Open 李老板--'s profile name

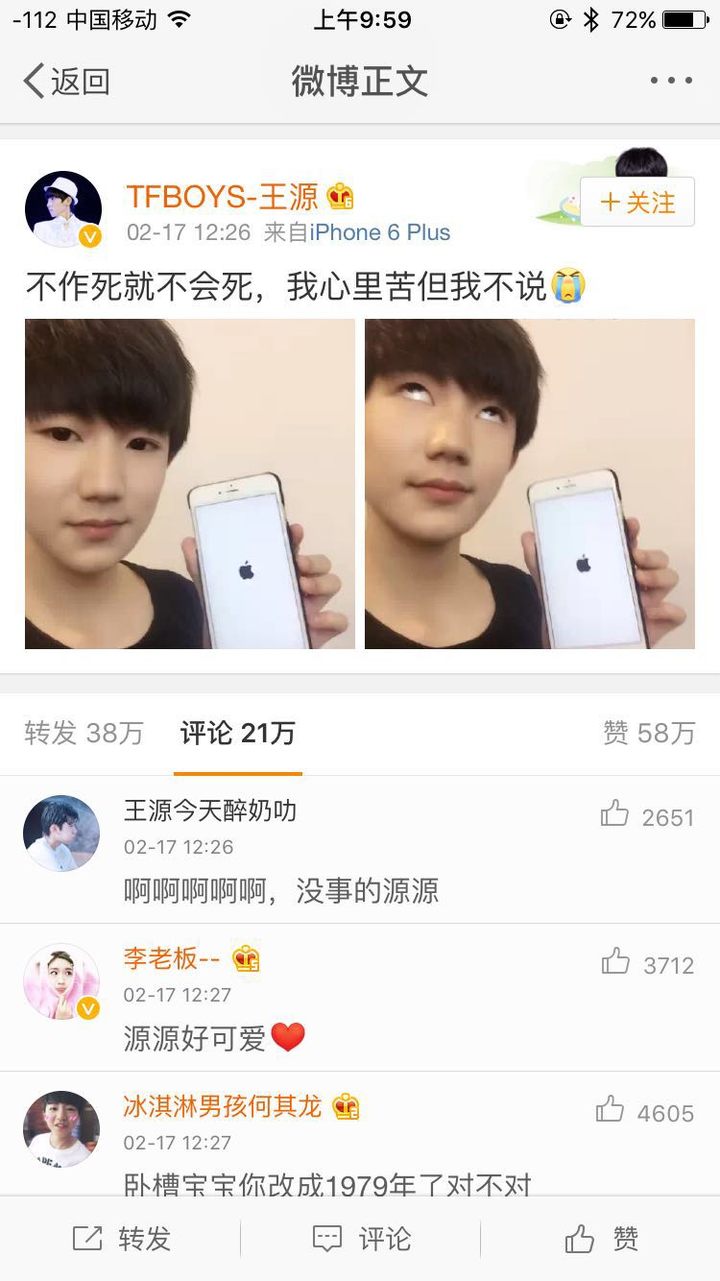pyautogui.click(x=171, y=958)
